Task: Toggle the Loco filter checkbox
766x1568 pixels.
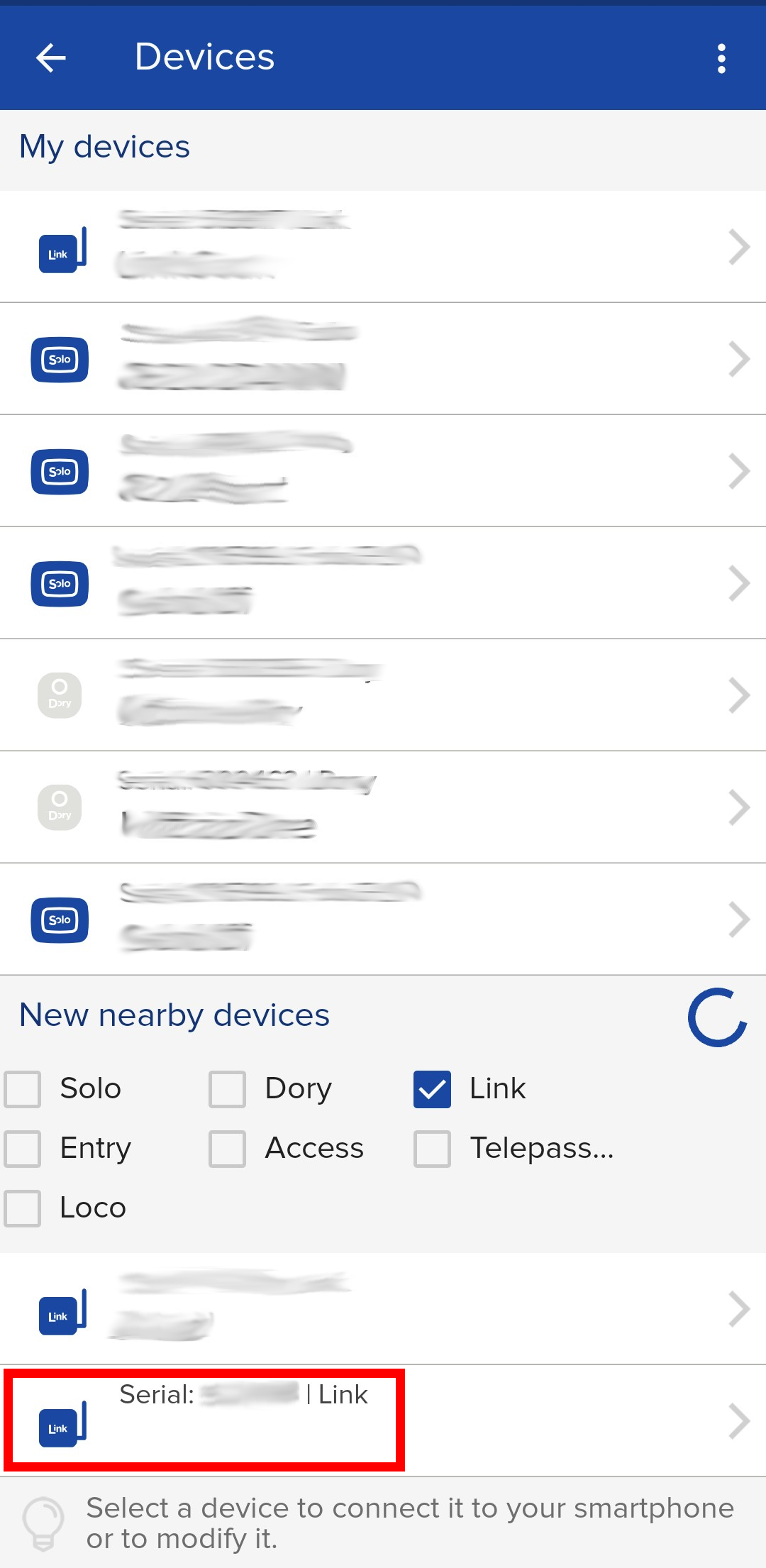Action: (23, 1208)
